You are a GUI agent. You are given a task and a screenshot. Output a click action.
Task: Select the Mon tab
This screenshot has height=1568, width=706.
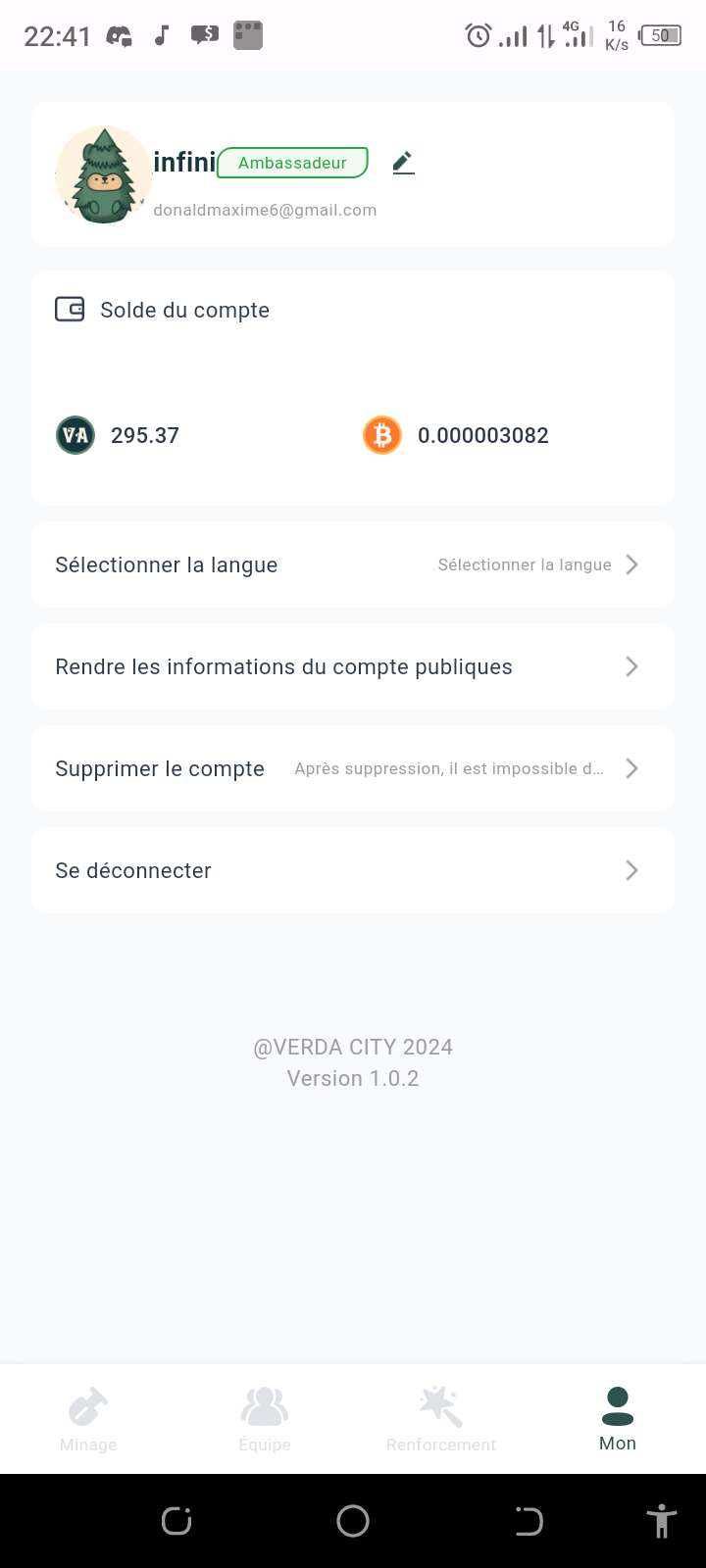618,1419
